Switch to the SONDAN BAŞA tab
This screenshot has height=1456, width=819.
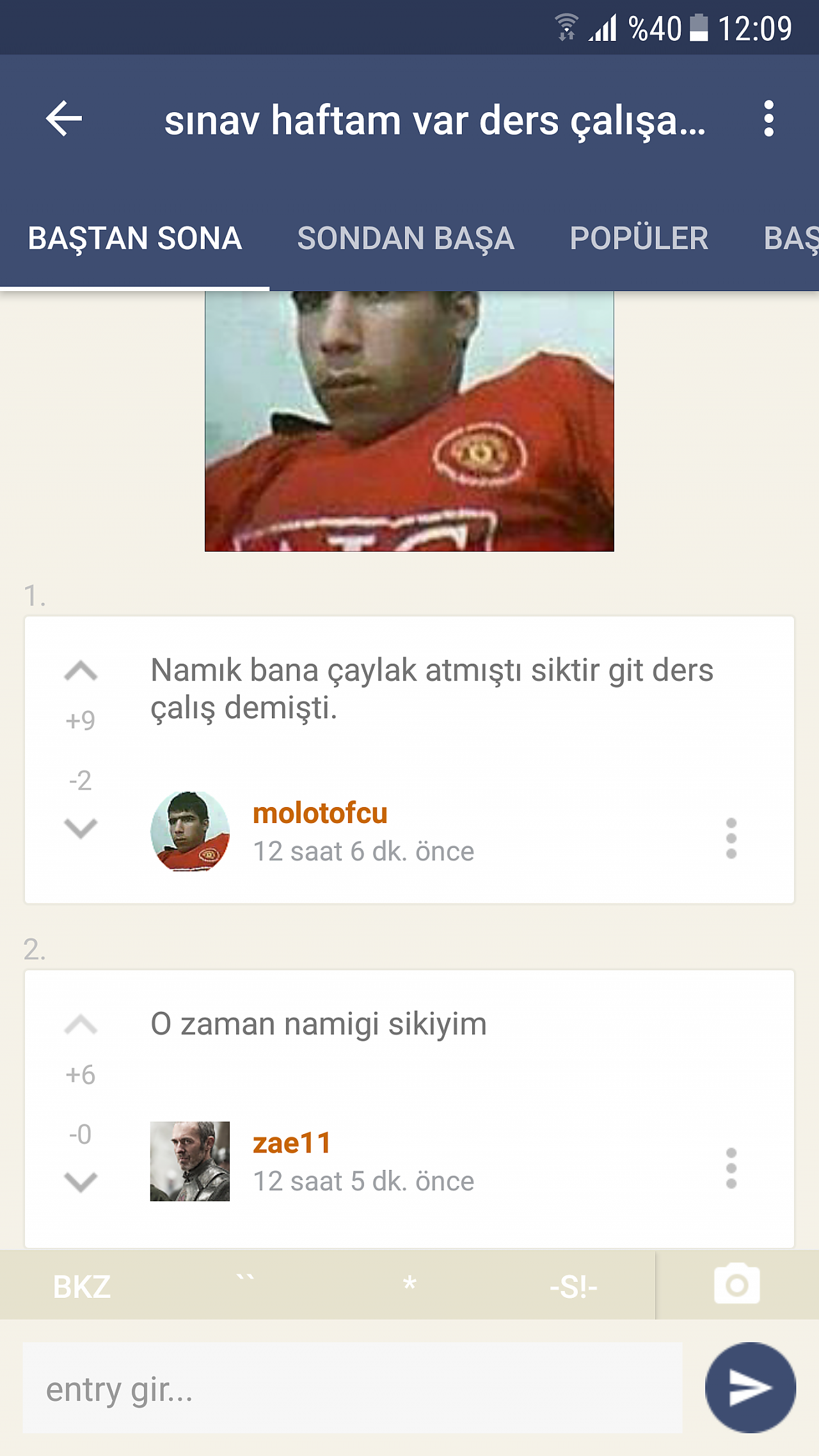[406, 238]
